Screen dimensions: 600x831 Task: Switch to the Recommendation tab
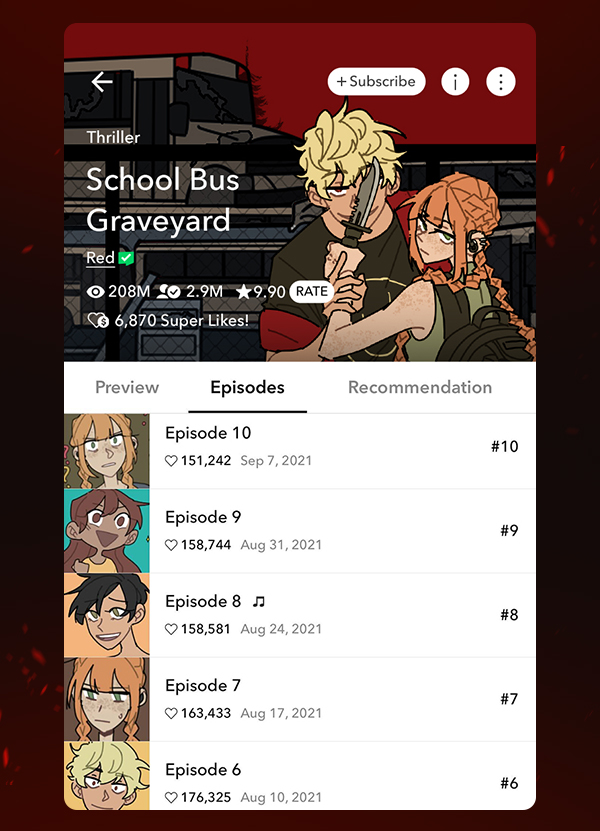point(420,388)
